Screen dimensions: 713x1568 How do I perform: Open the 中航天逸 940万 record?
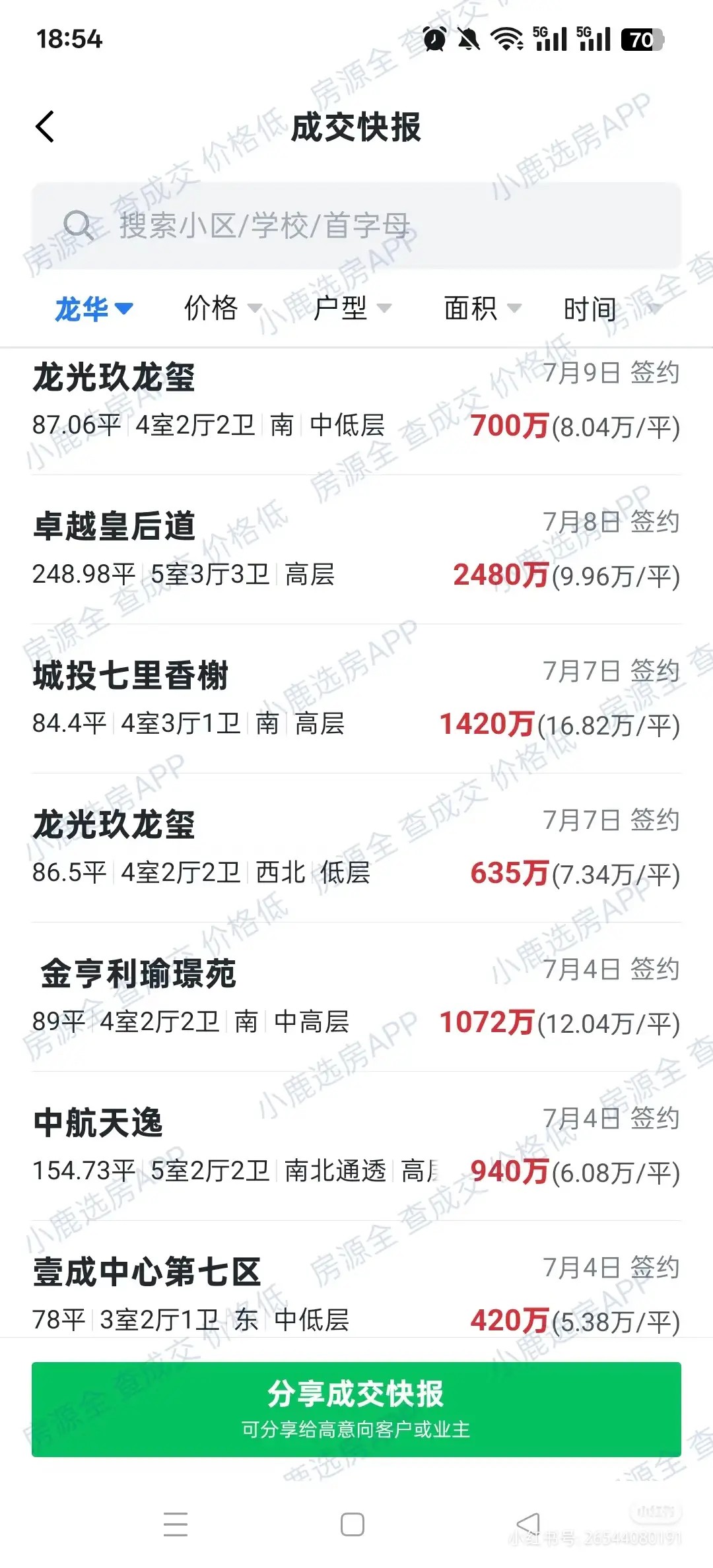click(x=356, y=1146)
